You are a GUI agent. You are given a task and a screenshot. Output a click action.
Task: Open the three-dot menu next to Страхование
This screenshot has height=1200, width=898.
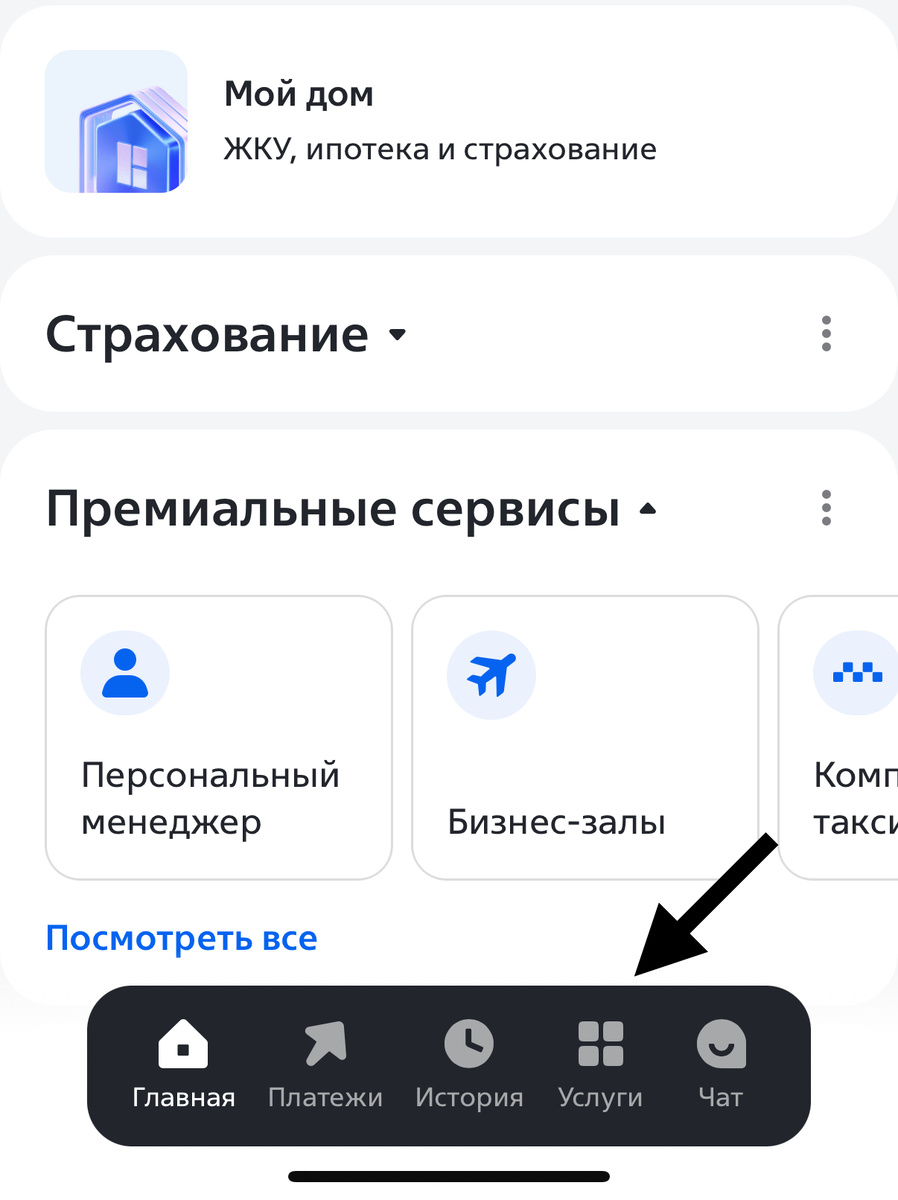[x=826, y=334]
